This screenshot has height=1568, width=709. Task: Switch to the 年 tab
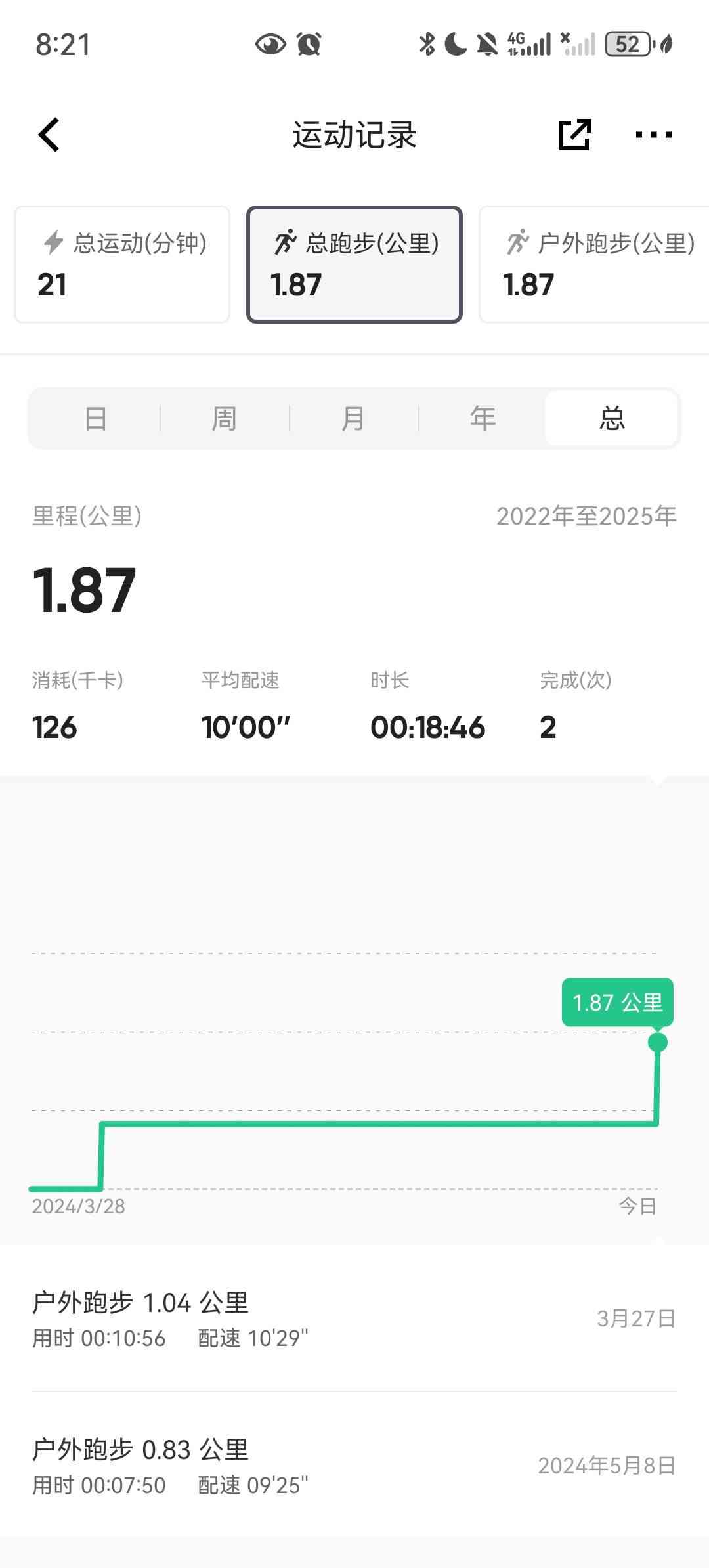click(483, 418)
